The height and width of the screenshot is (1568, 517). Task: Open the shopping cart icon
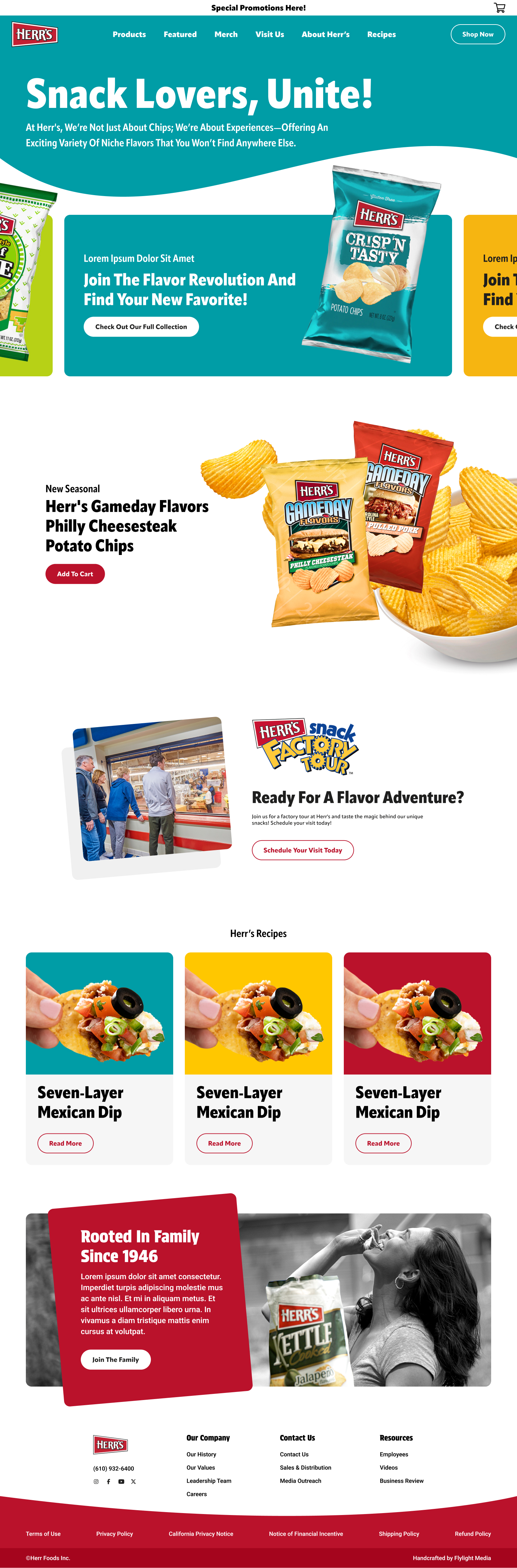[x=499, y=8]
